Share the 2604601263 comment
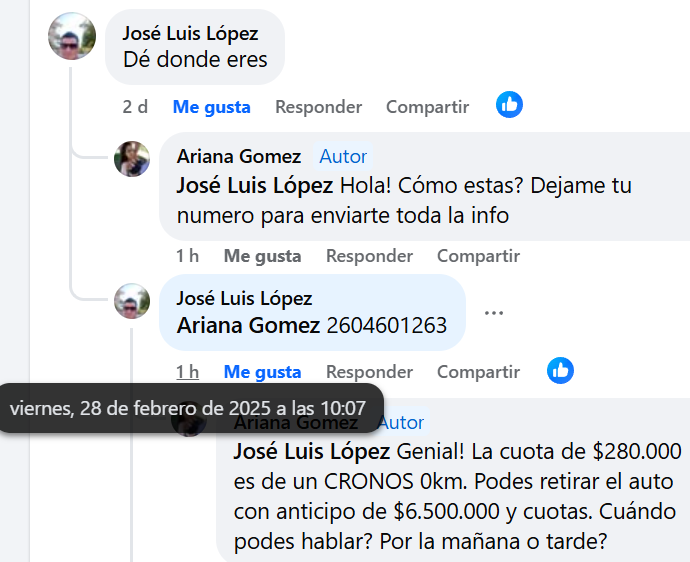The height and width of the screenshot is (562, 690). tap(478, 372)
